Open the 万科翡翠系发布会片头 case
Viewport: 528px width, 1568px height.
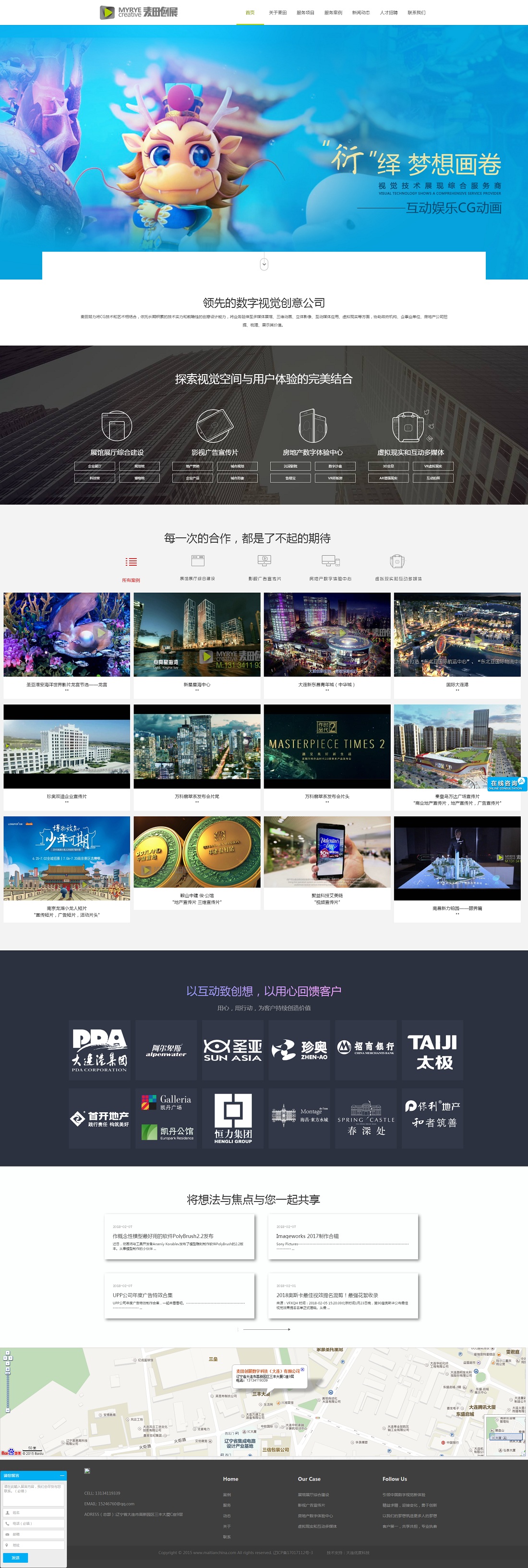327,746
